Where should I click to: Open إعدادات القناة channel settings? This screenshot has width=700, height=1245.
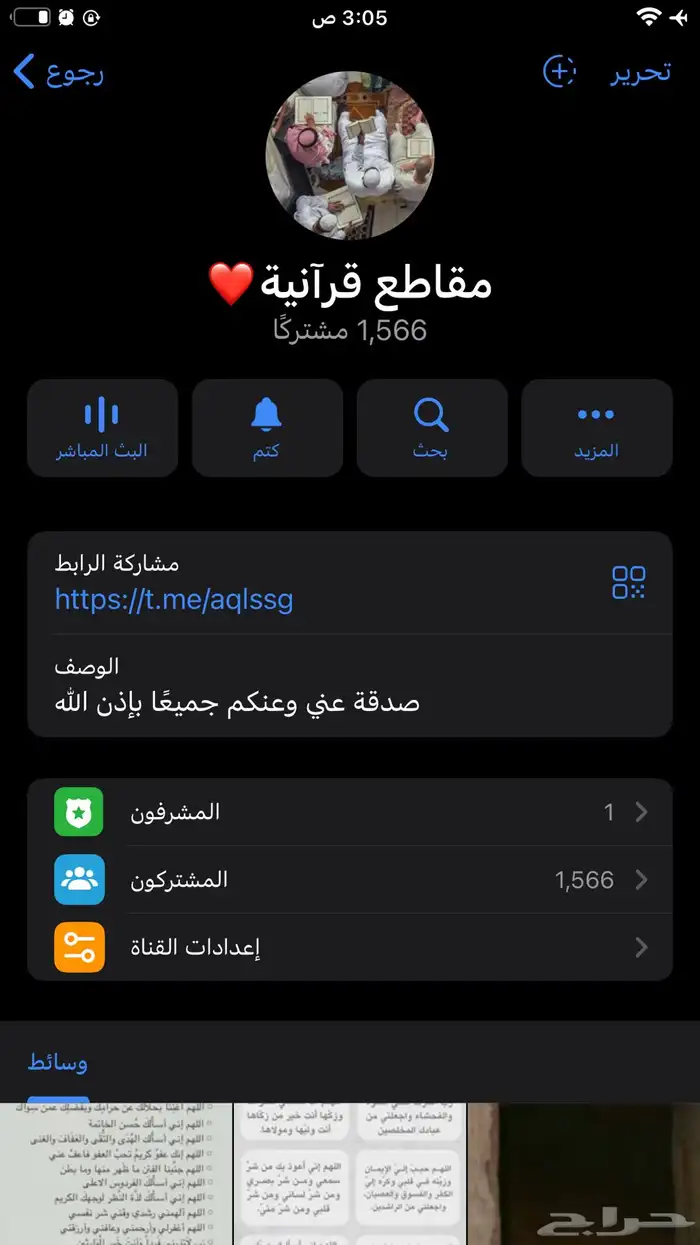point(350,947)
